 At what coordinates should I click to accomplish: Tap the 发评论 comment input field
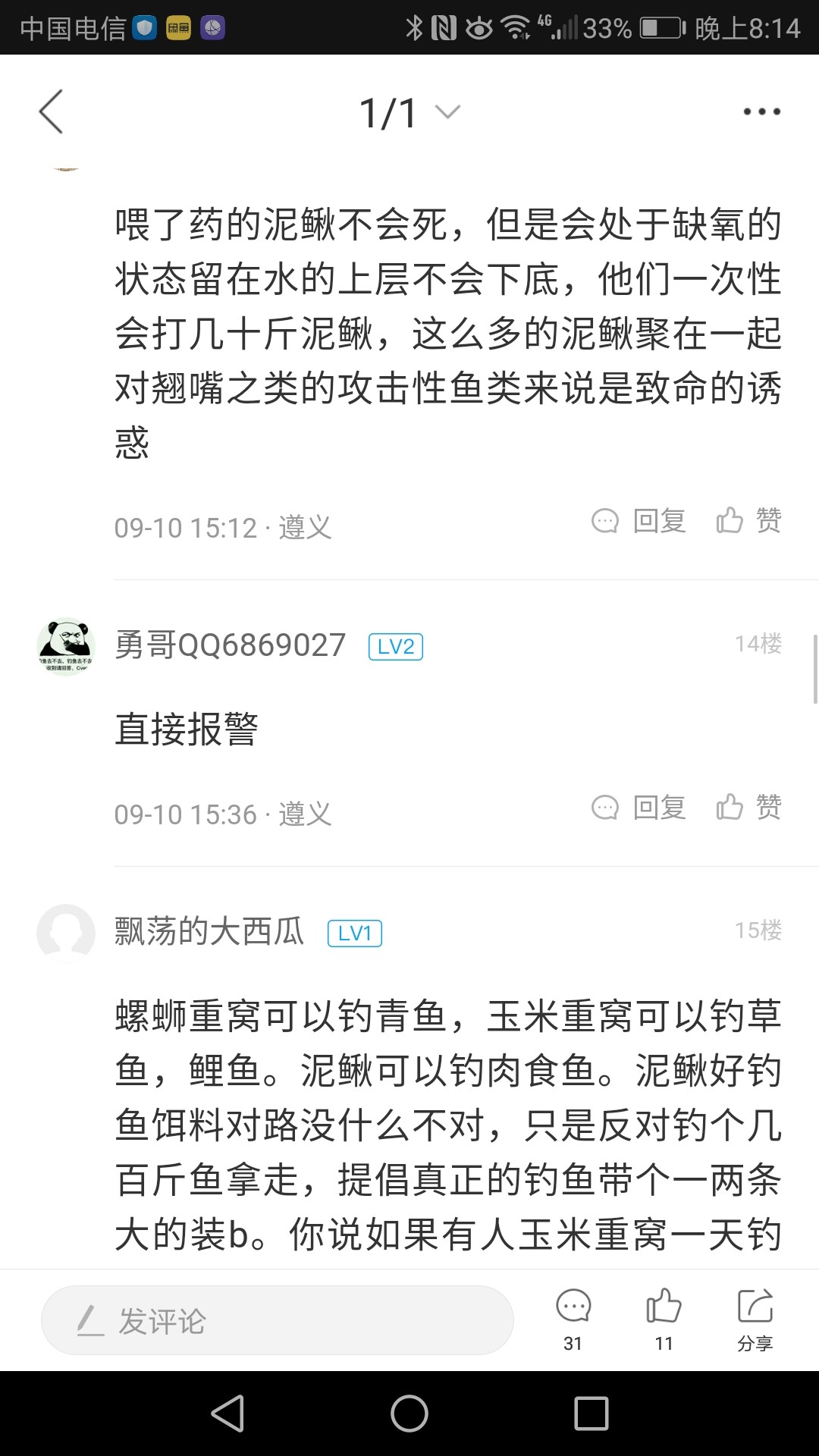(x=277, y=1320)
